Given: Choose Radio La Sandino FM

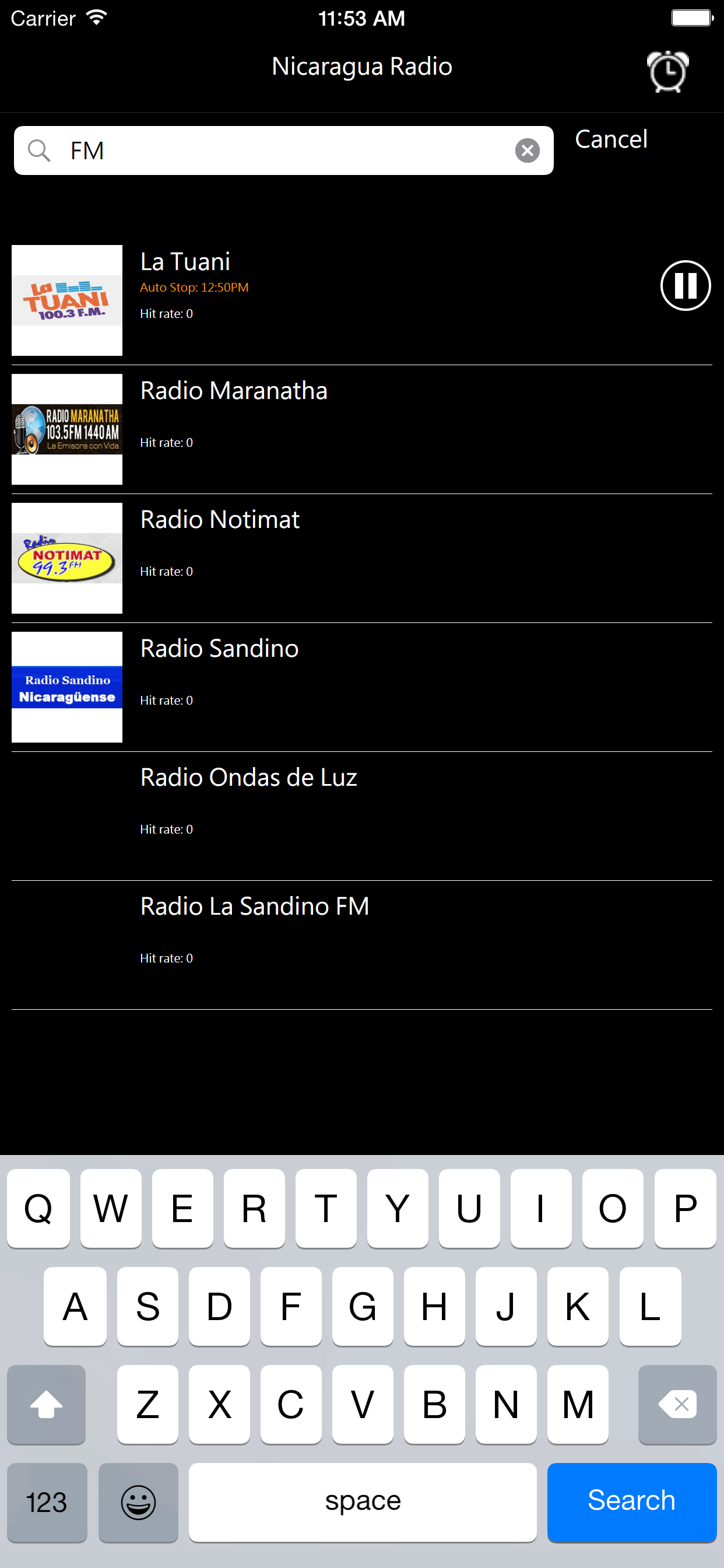Looking at the screenshot, I should pyautogui.click(x=362, y=946).
